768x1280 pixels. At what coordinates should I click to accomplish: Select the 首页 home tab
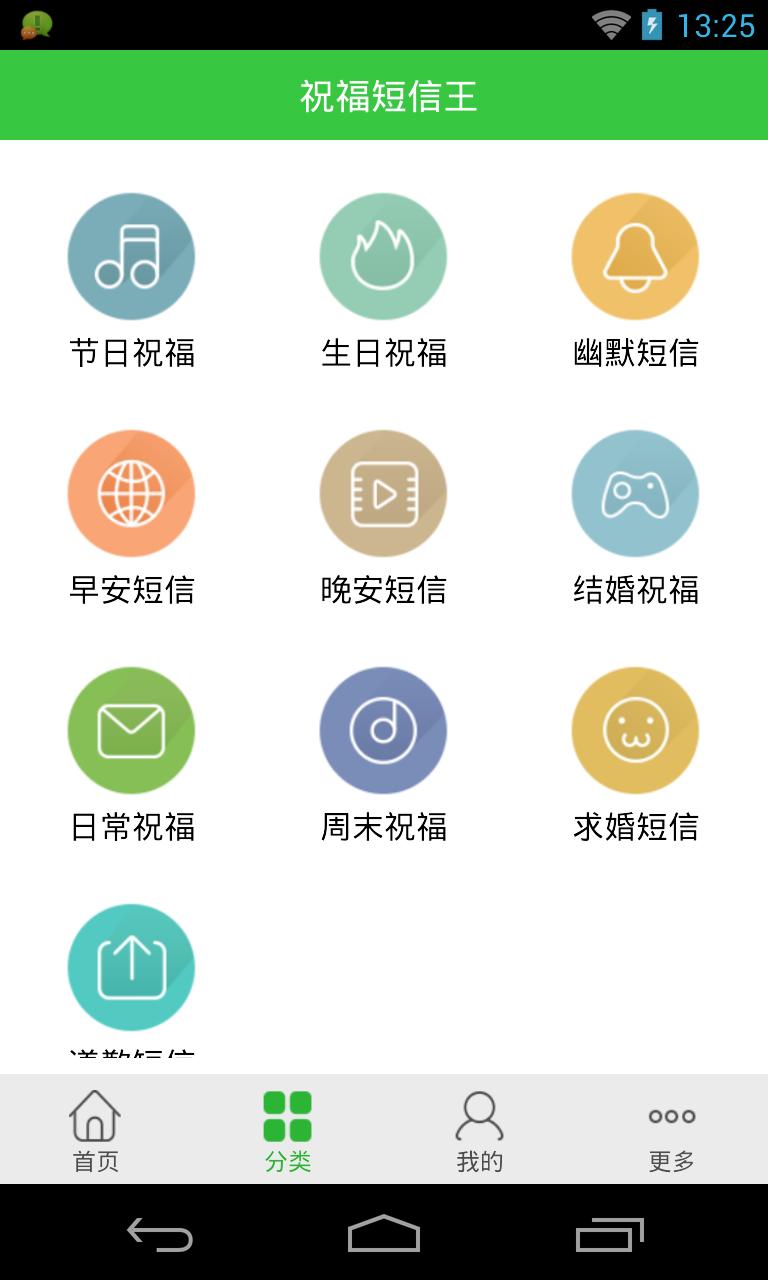click(95, 1130)
